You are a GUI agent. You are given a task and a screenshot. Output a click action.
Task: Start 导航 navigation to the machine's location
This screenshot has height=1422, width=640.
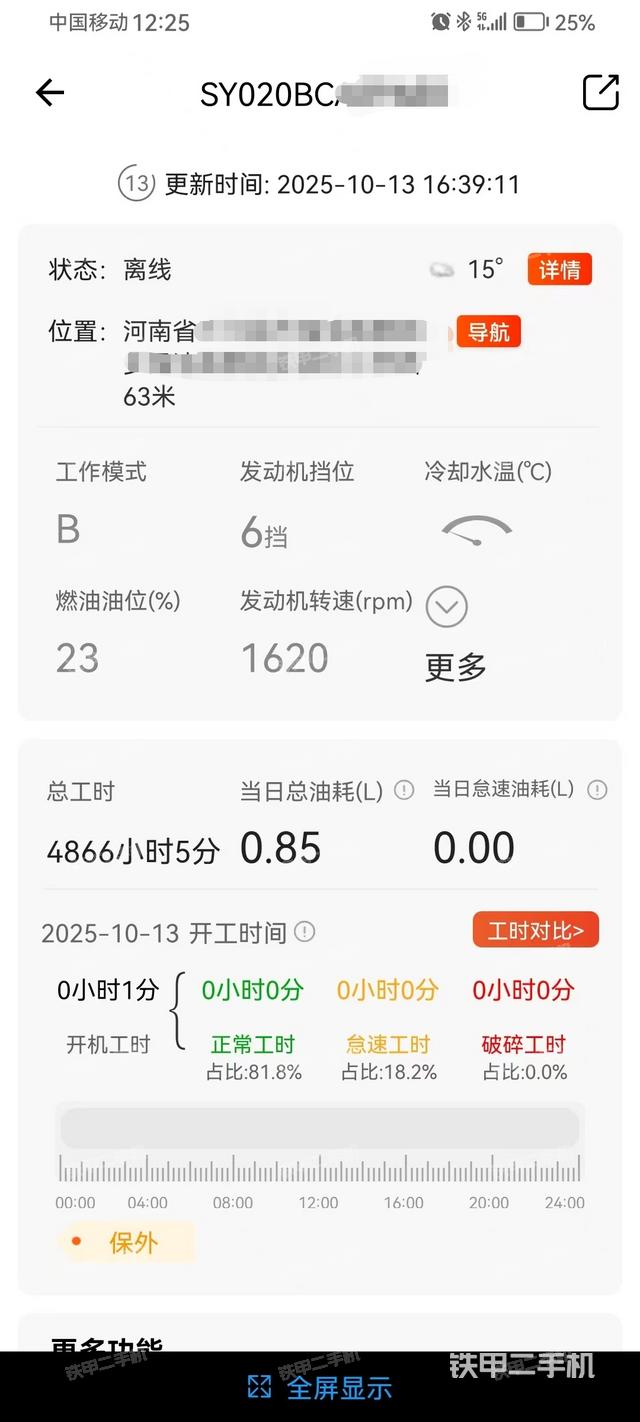[489, 332]
